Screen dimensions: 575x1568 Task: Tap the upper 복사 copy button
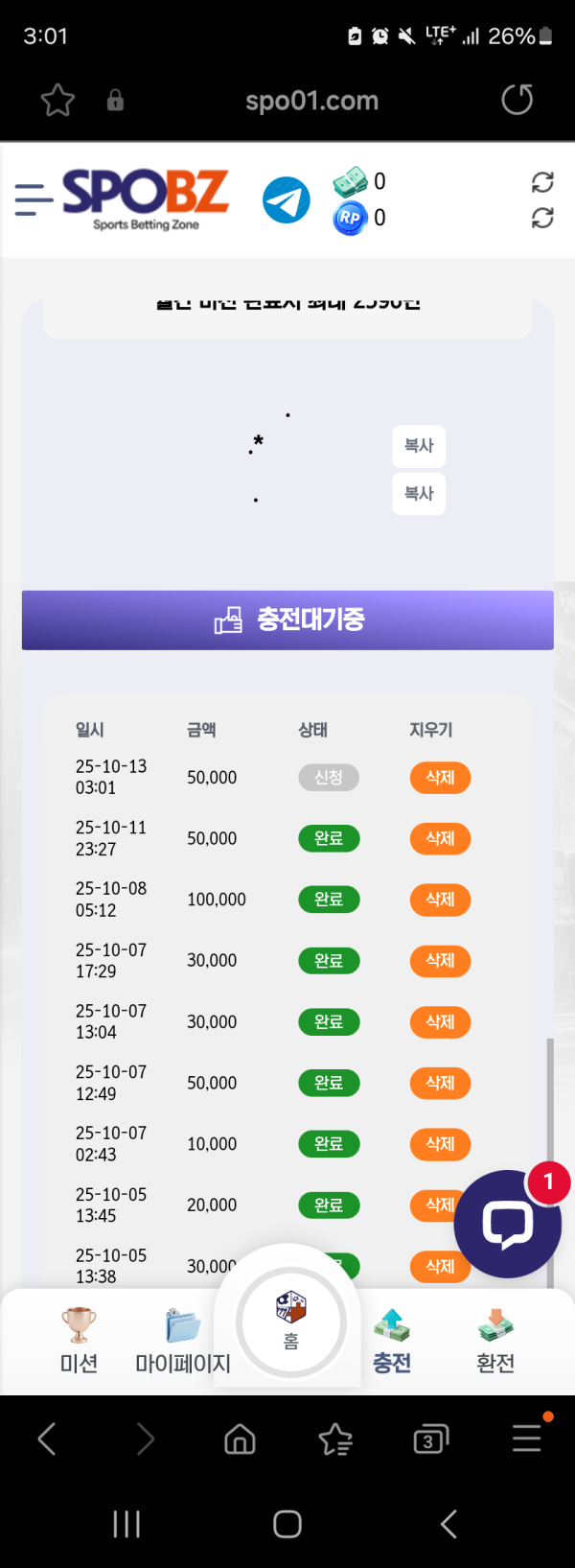419,446
